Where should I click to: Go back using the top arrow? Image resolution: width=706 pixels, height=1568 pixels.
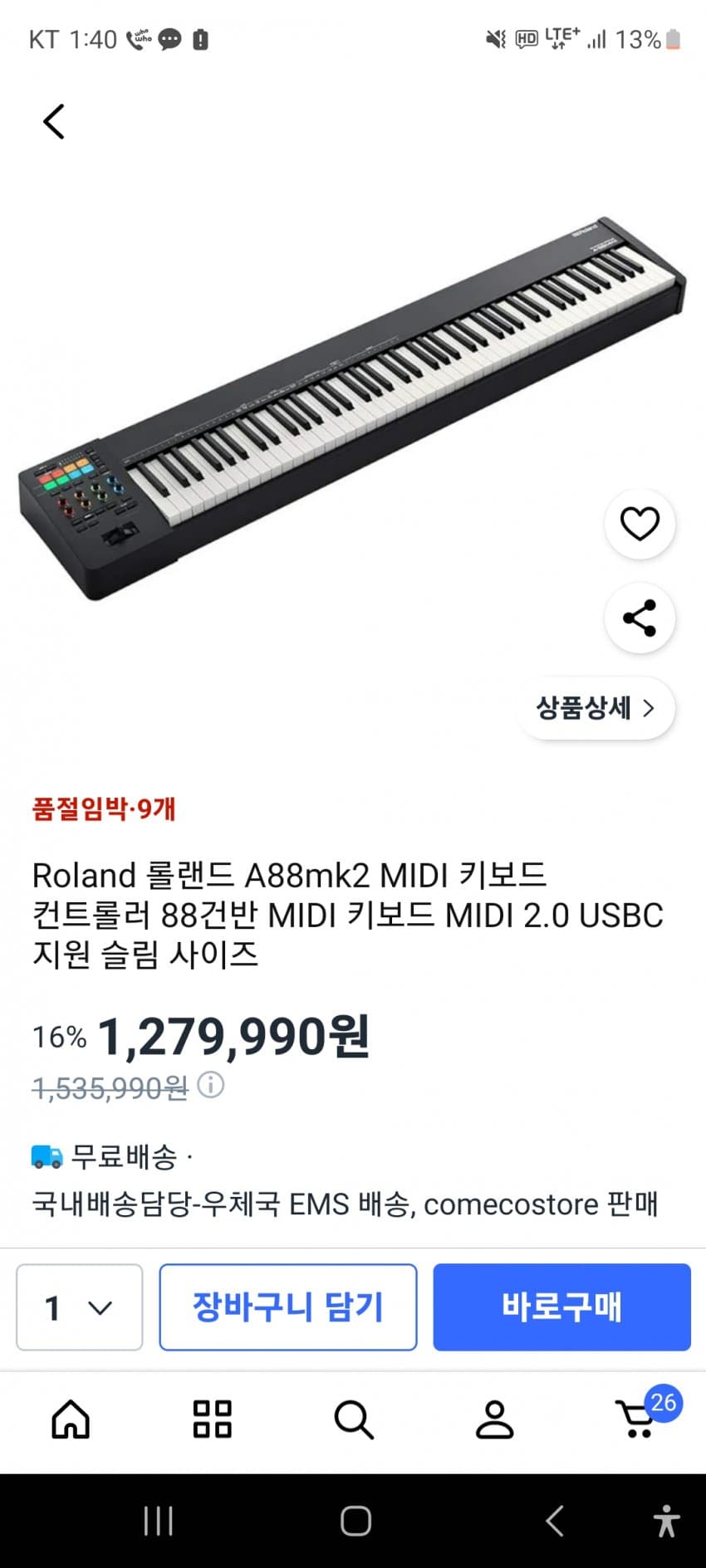click(54, 122)
